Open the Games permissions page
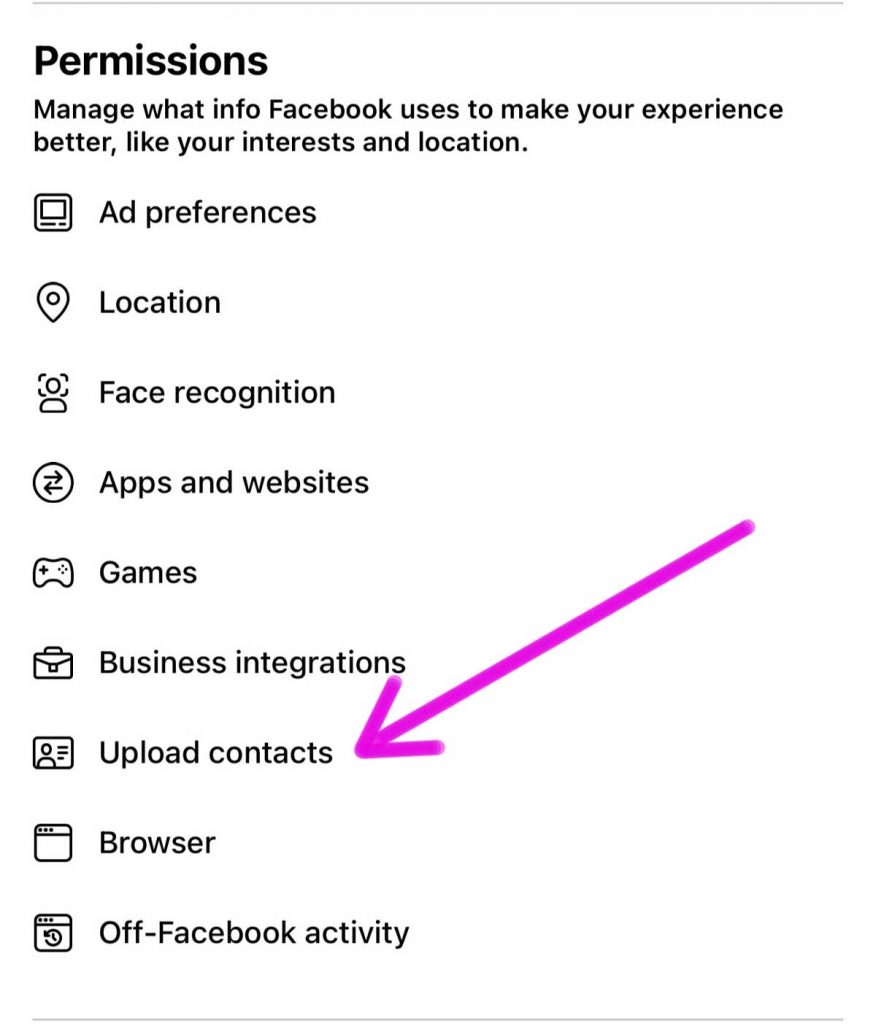Viewport: 876px width, 1024px height. click(x=146, y=572)
